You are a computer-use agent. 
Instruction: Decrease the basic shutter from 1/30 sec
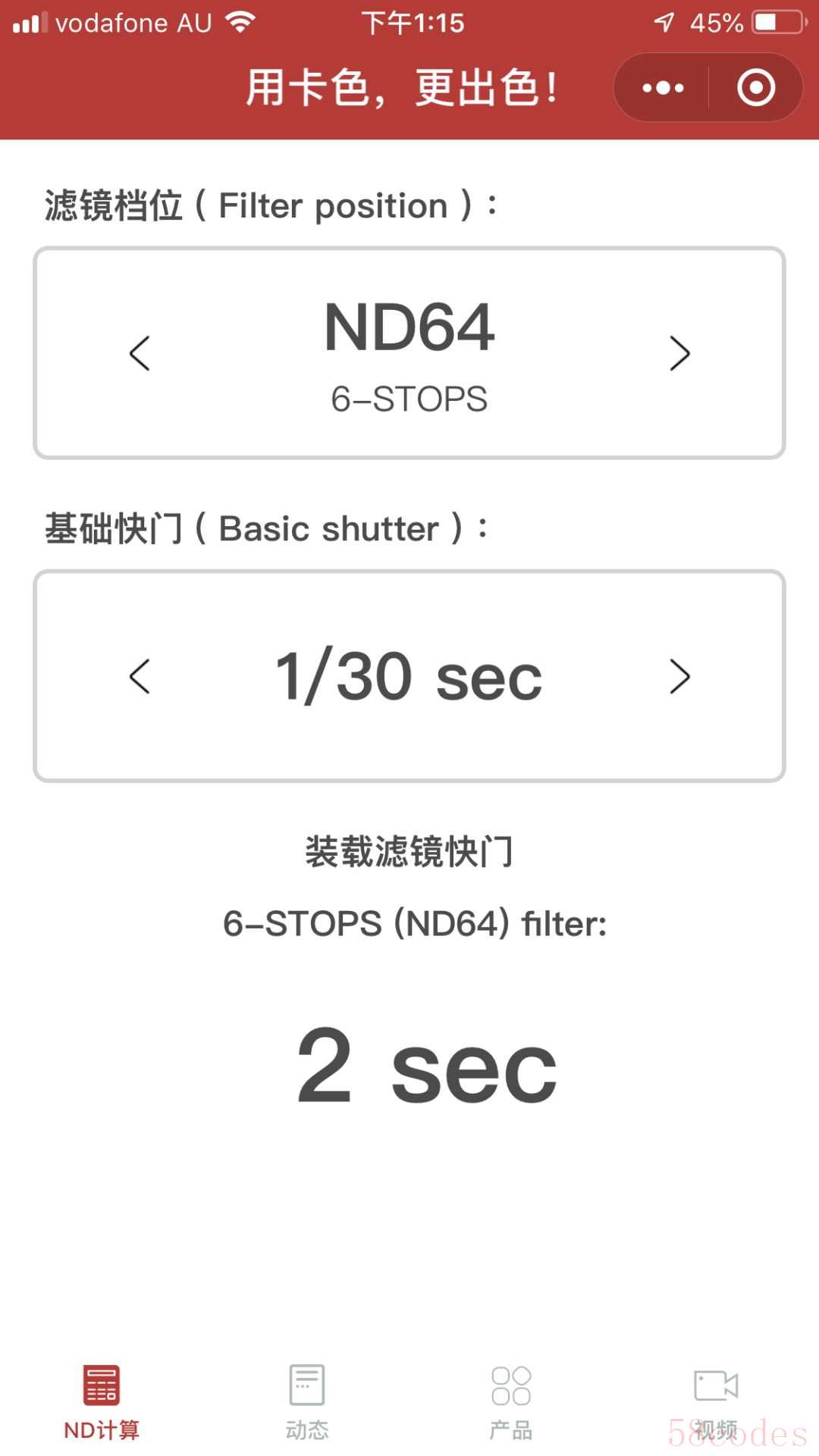click(x=140, y=676)
